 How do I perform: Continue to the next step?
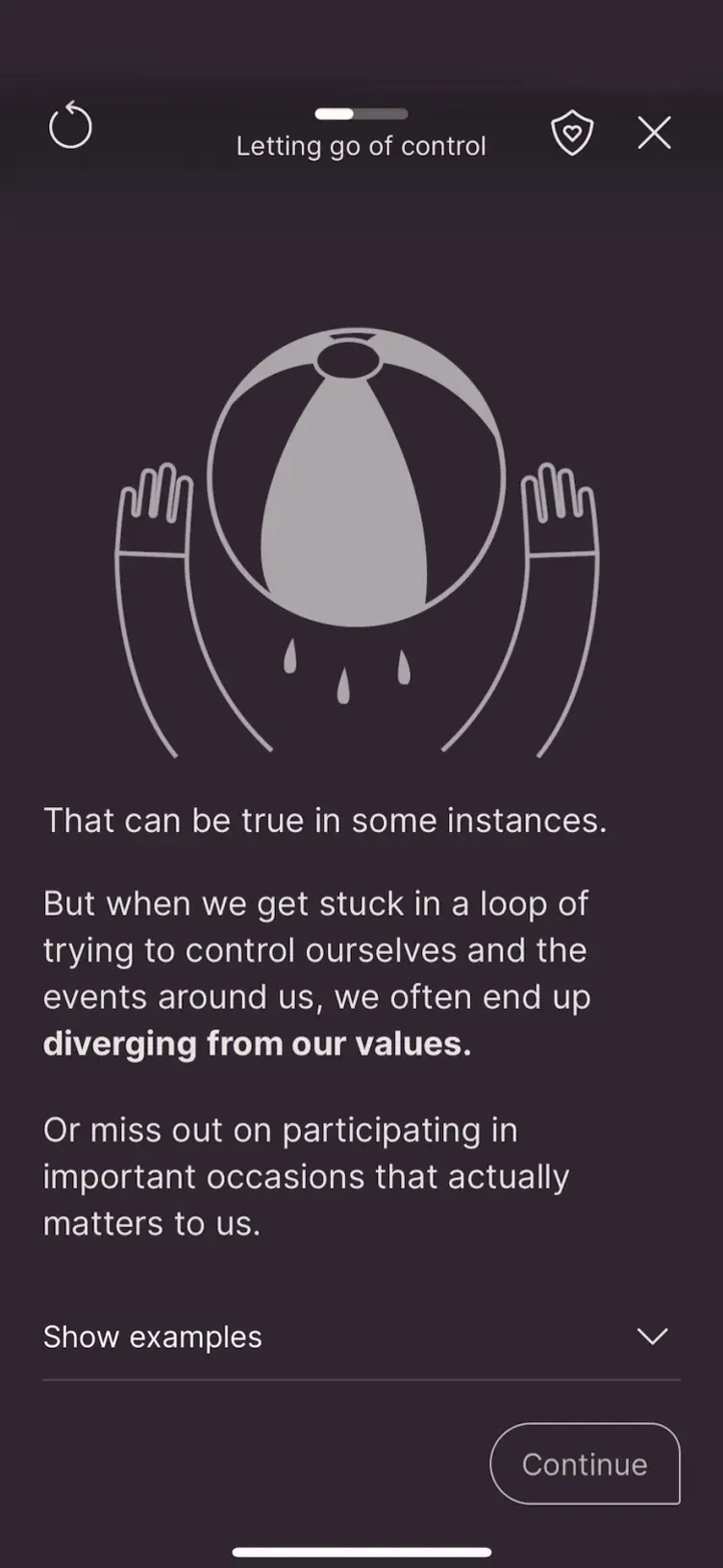[x=585, y=1463]
